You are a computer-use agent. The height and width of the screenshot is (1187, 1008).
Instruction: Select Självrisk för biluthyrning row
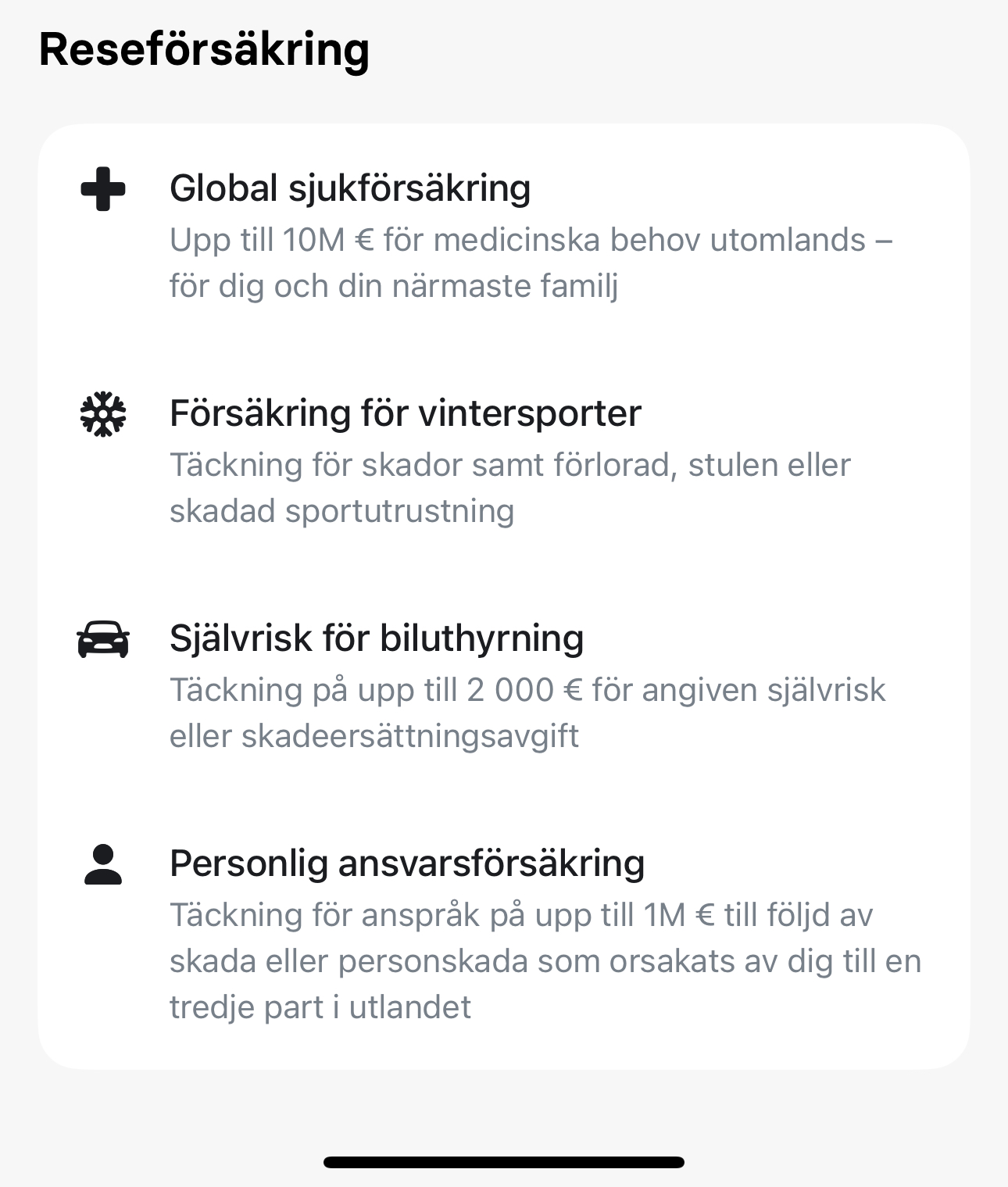coord(377,639)
